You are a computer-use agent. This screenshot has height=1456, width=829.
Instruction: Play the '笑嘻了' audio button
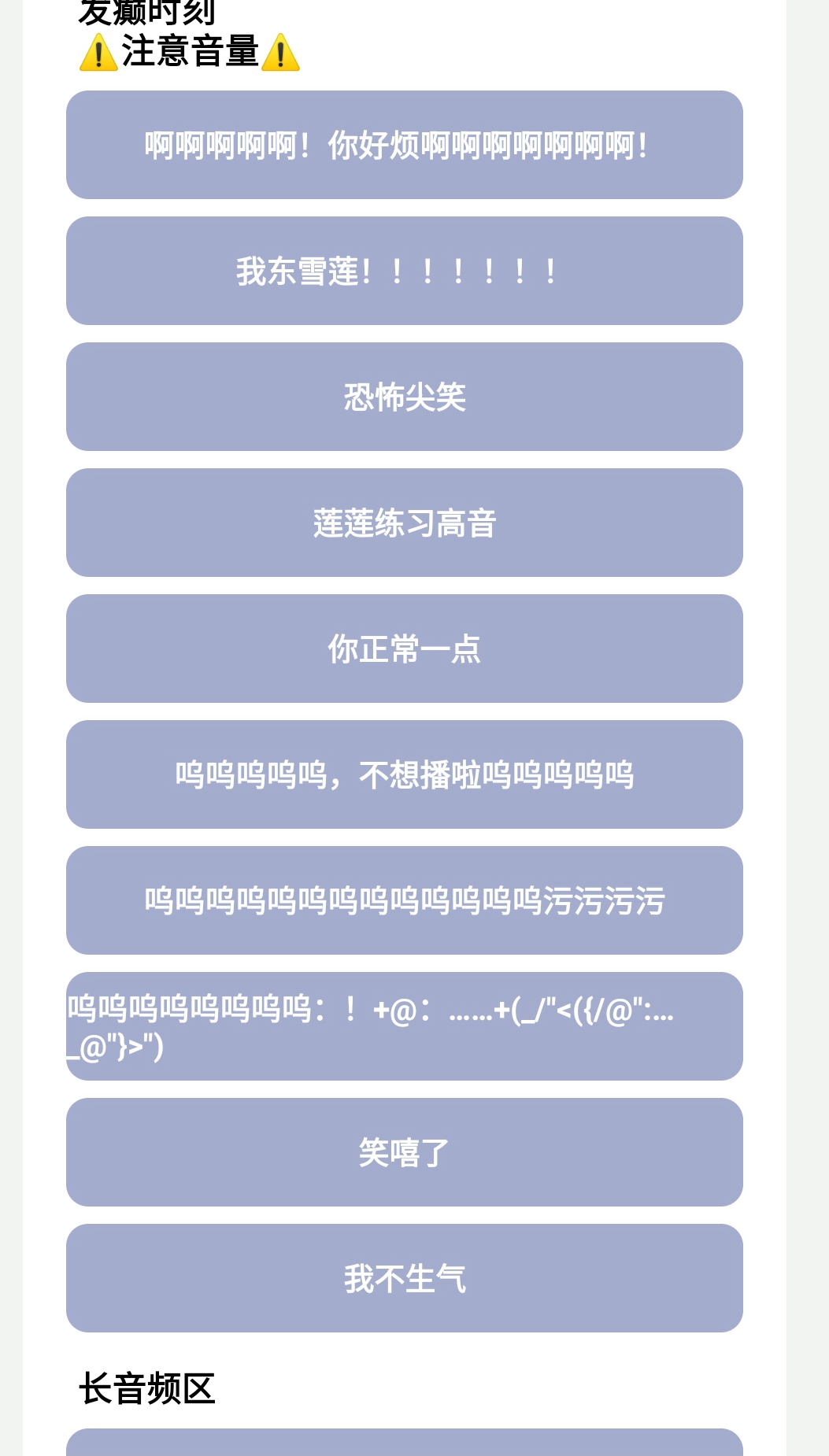click(x=404, y=1152)
